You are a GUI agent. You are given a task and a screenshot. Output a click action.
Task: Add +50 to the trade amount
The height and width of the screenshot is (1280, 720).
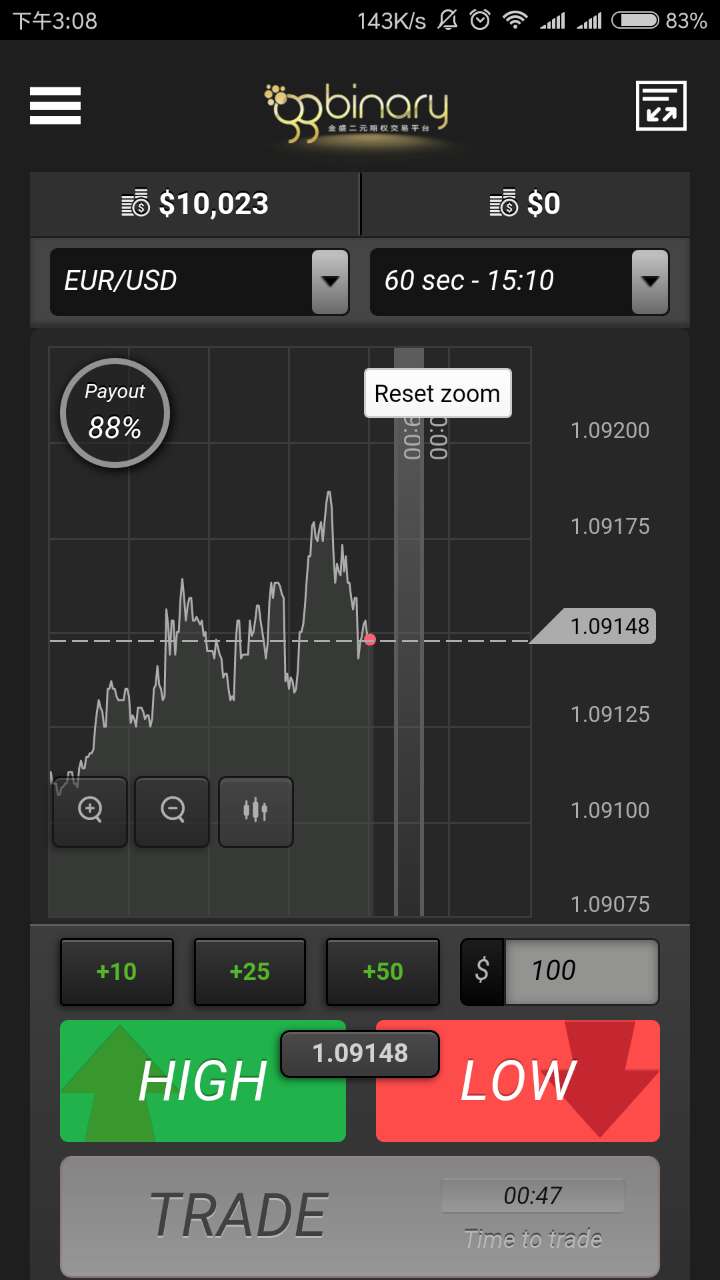383,971
